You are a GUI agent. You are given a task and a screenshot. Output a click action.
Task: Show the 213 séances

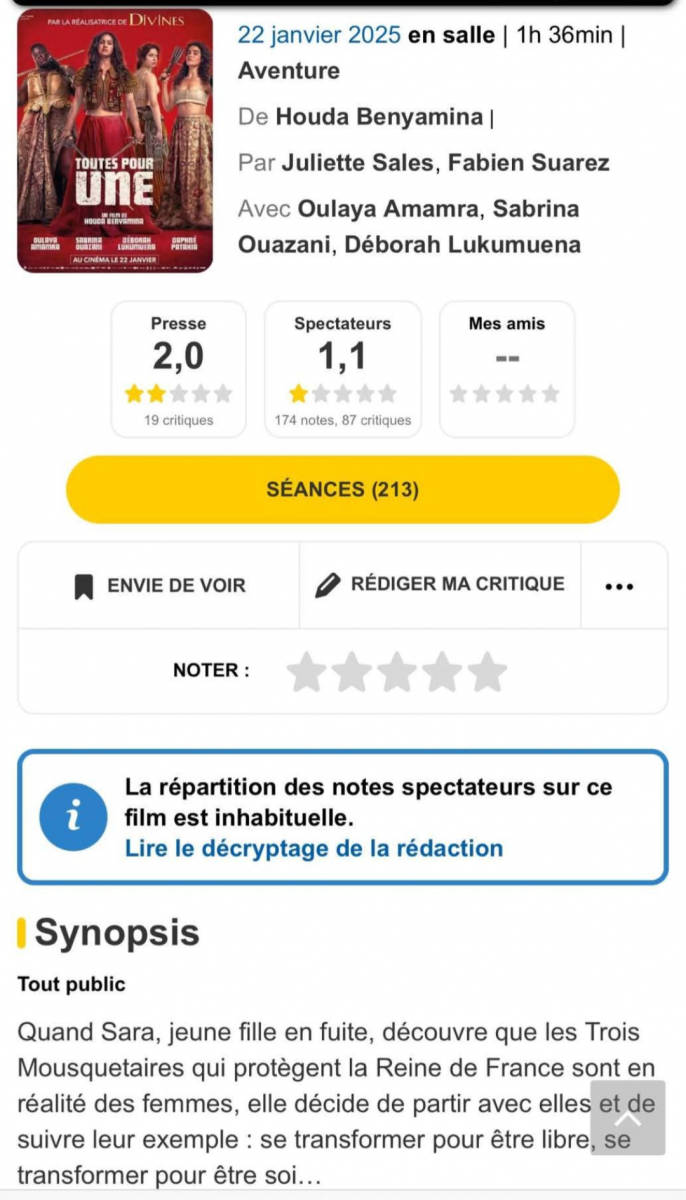pyautogui.click(x=342, y=490)
